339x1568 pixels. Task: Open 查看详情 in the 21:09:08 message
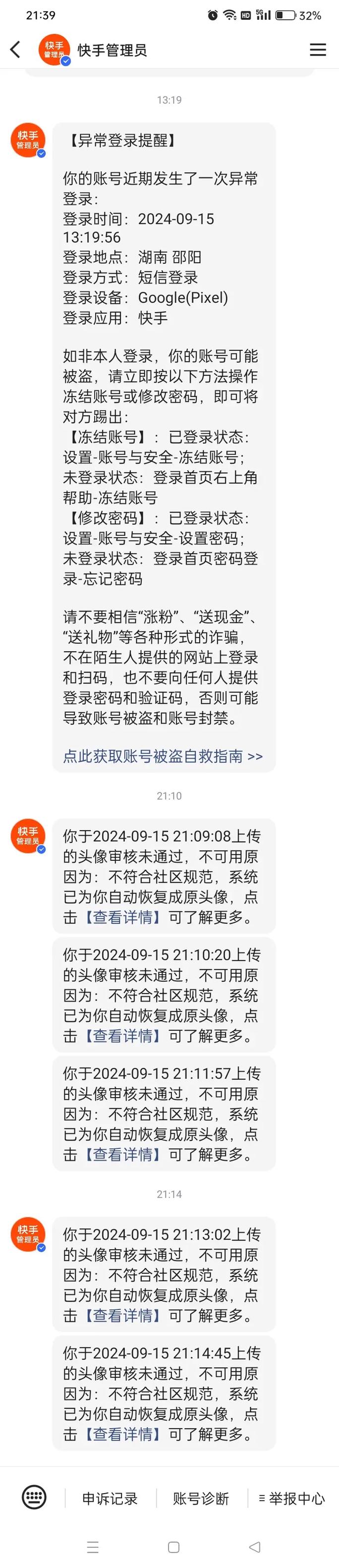122,917
